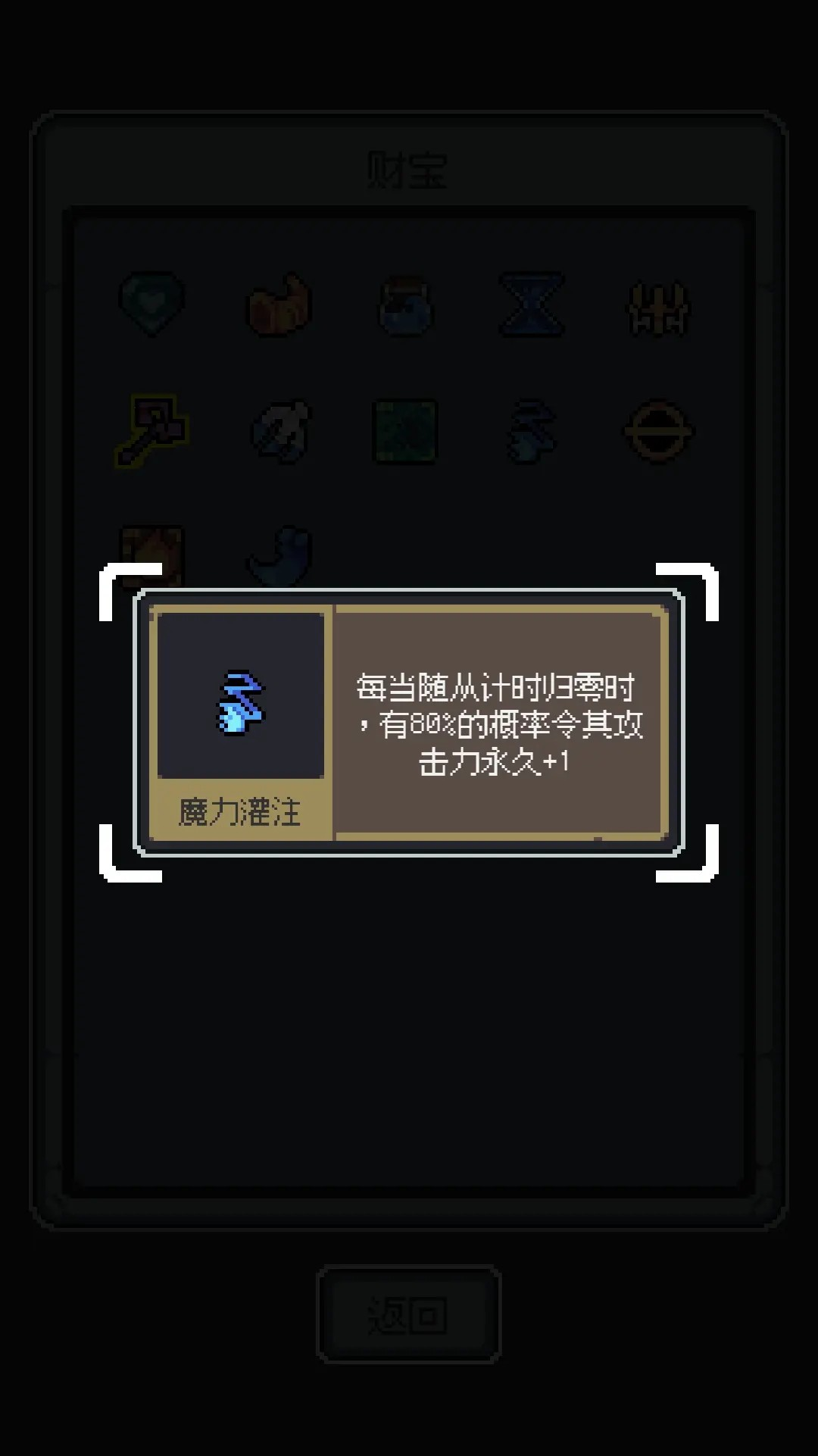Select the blue swirl 魔力灌注 treasure icon

pyautogui.click(x=532, y=432)
